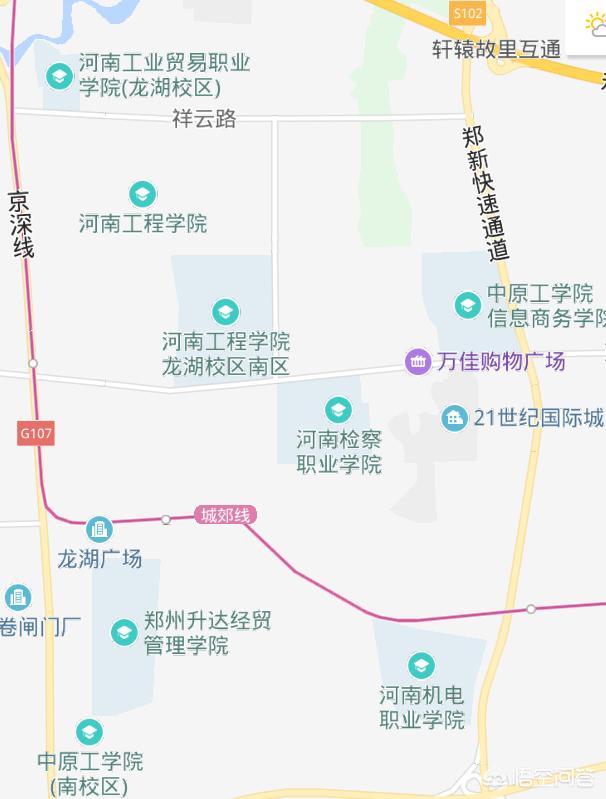Tap the 中原工学院信息商务学院 marker
This screenshot has height=799, width=606.
coord(467,305)
